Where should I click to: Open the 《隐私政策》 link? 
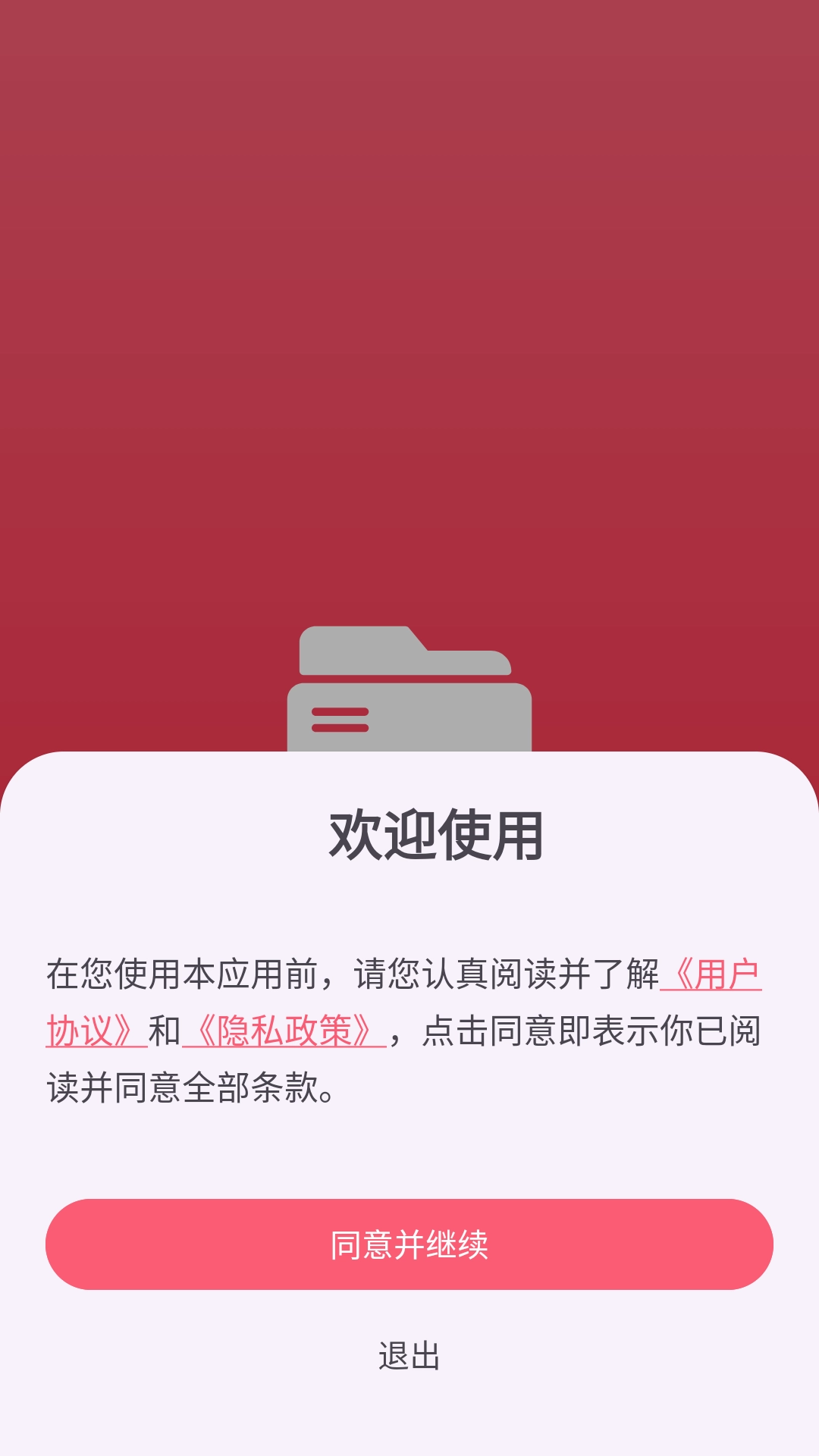284,1031
